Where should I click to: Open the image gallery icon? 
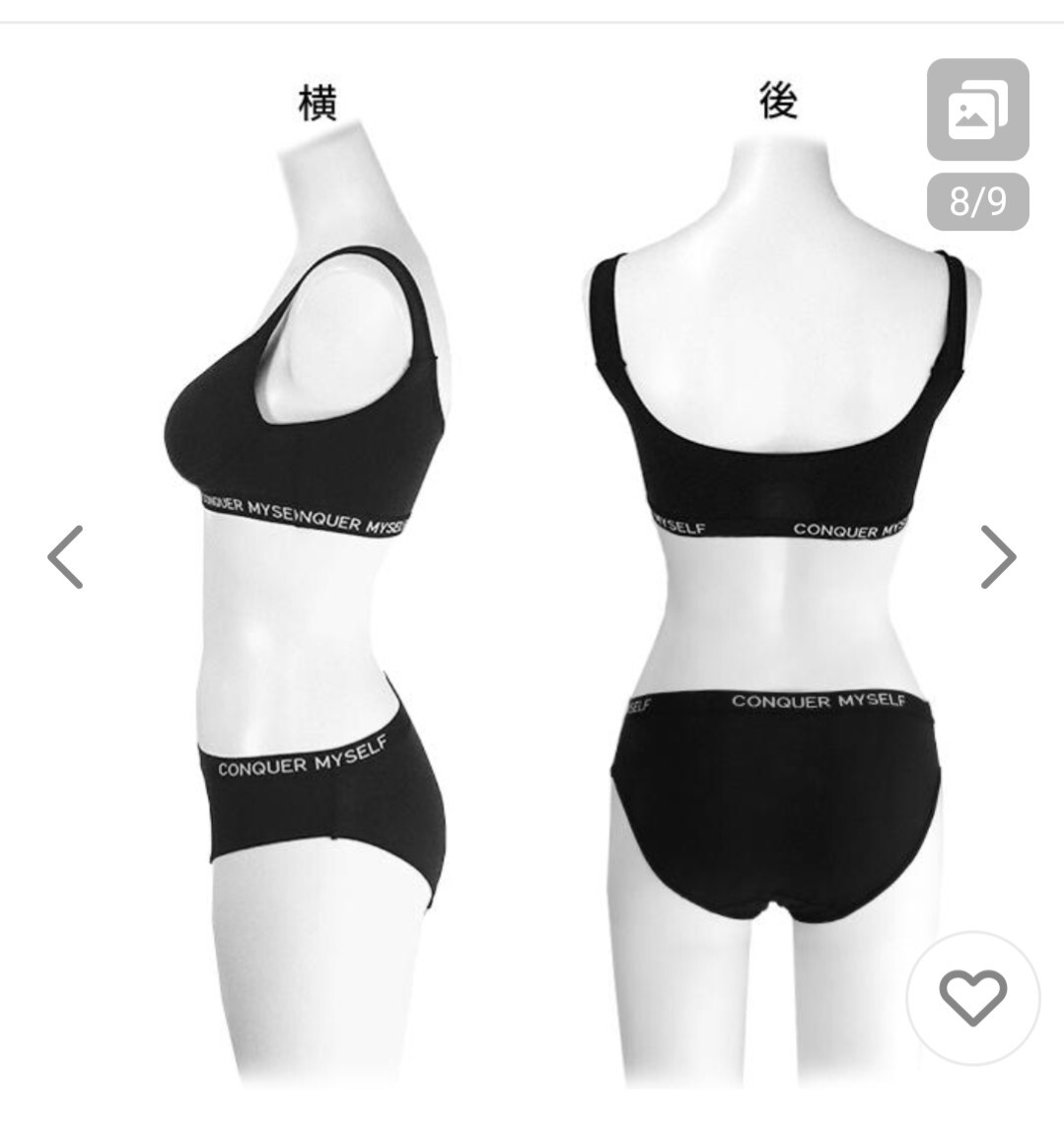pyautogui.click(x=977, y=109)
